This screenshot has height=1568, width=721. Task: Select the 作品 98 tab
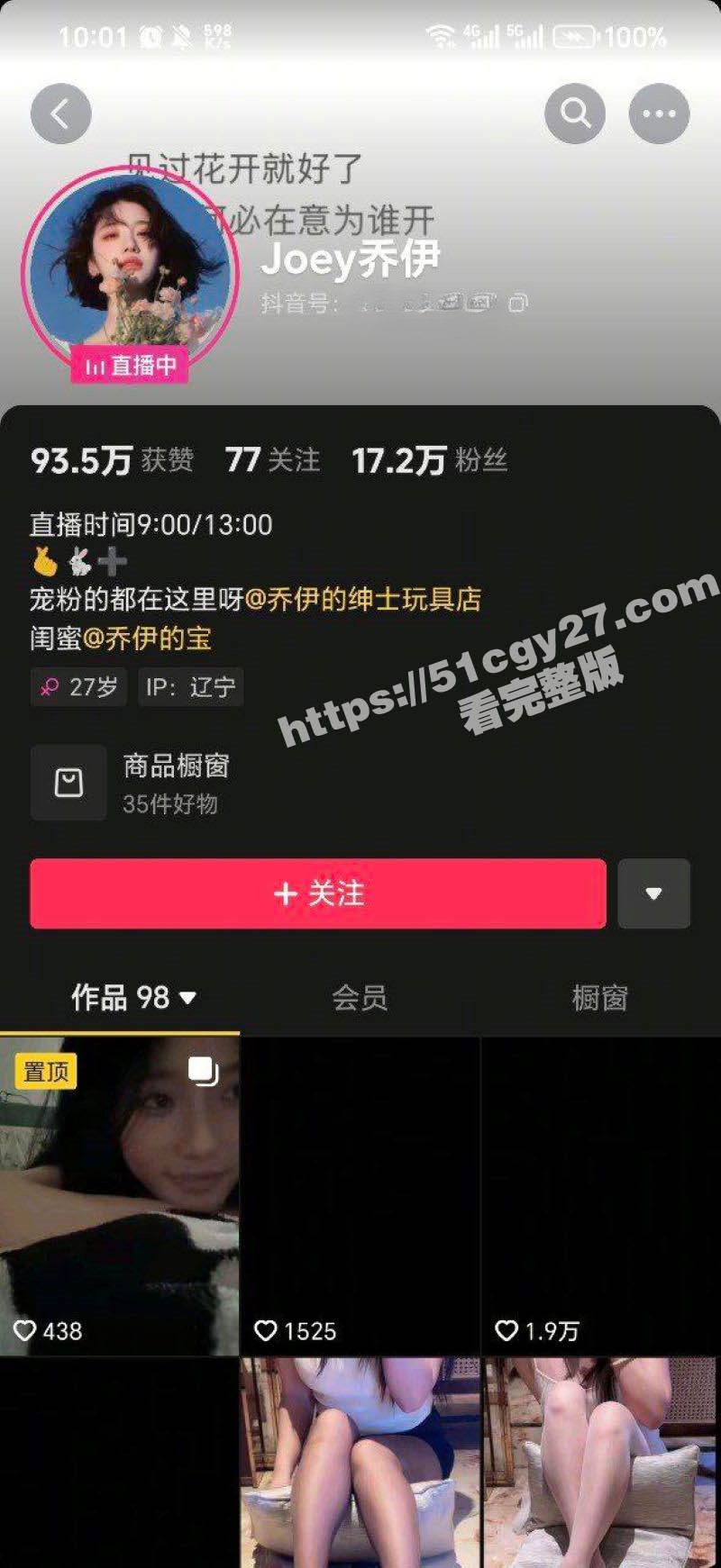(x=132, y=997)
